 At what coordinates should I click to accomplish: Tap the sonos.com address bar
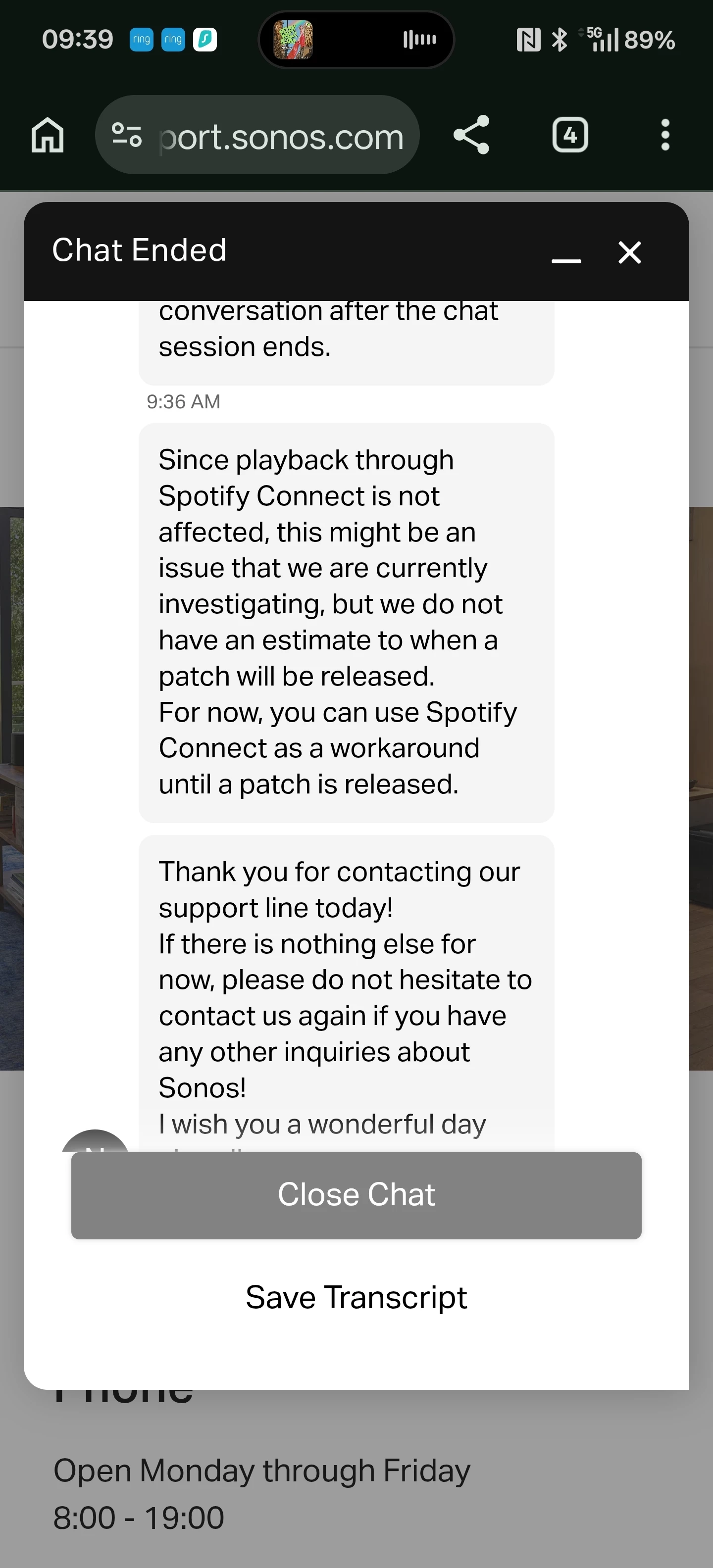click(x=280, y=136)
